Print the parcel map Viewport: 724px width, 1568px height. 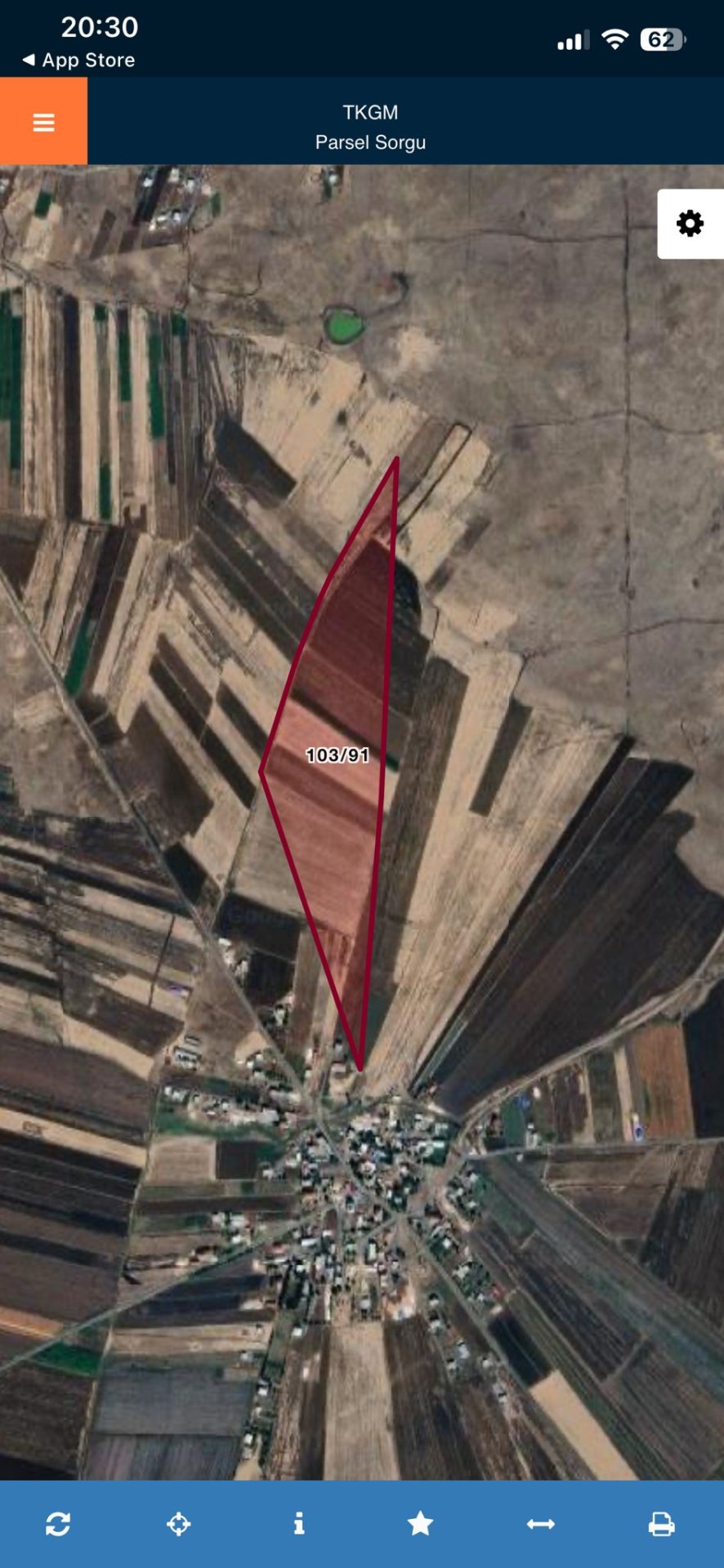(x=661, y=1523)
